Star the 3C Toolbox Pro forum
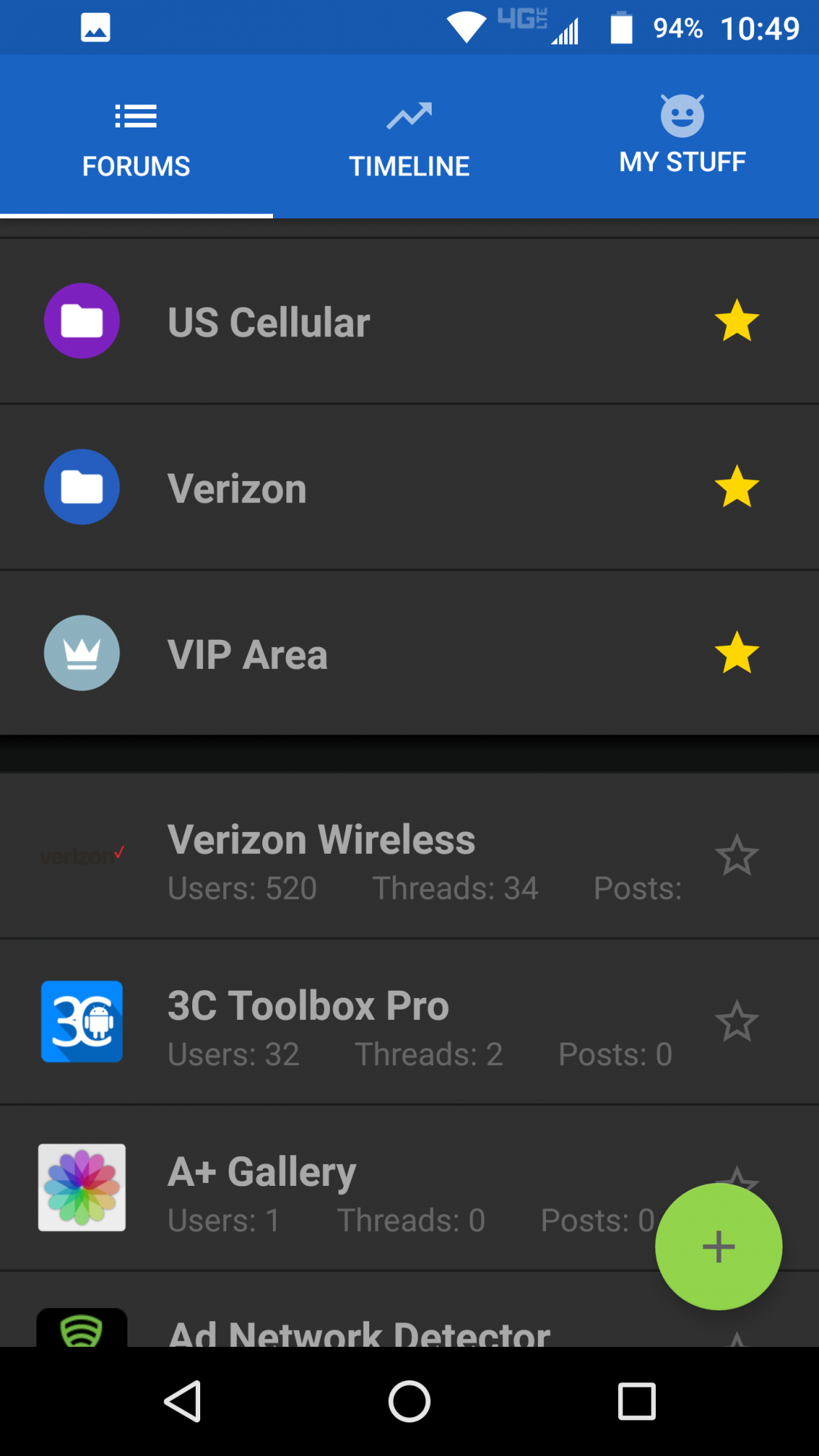Image resolution: width=819 pixels, height=1456 pixels. 737,1021
